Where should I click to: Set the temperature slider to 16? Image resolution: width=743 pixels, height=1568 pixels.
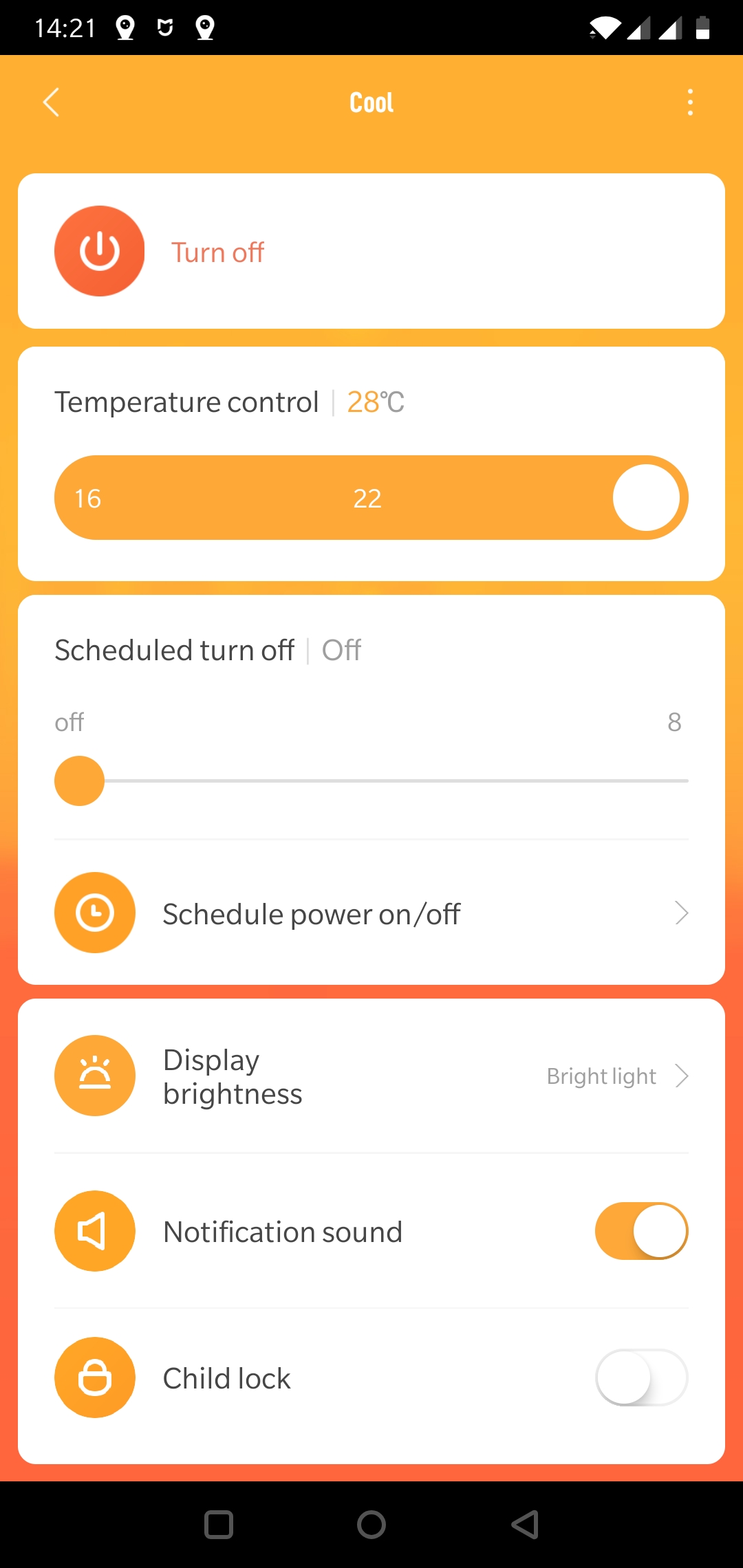tap(88, 498)
